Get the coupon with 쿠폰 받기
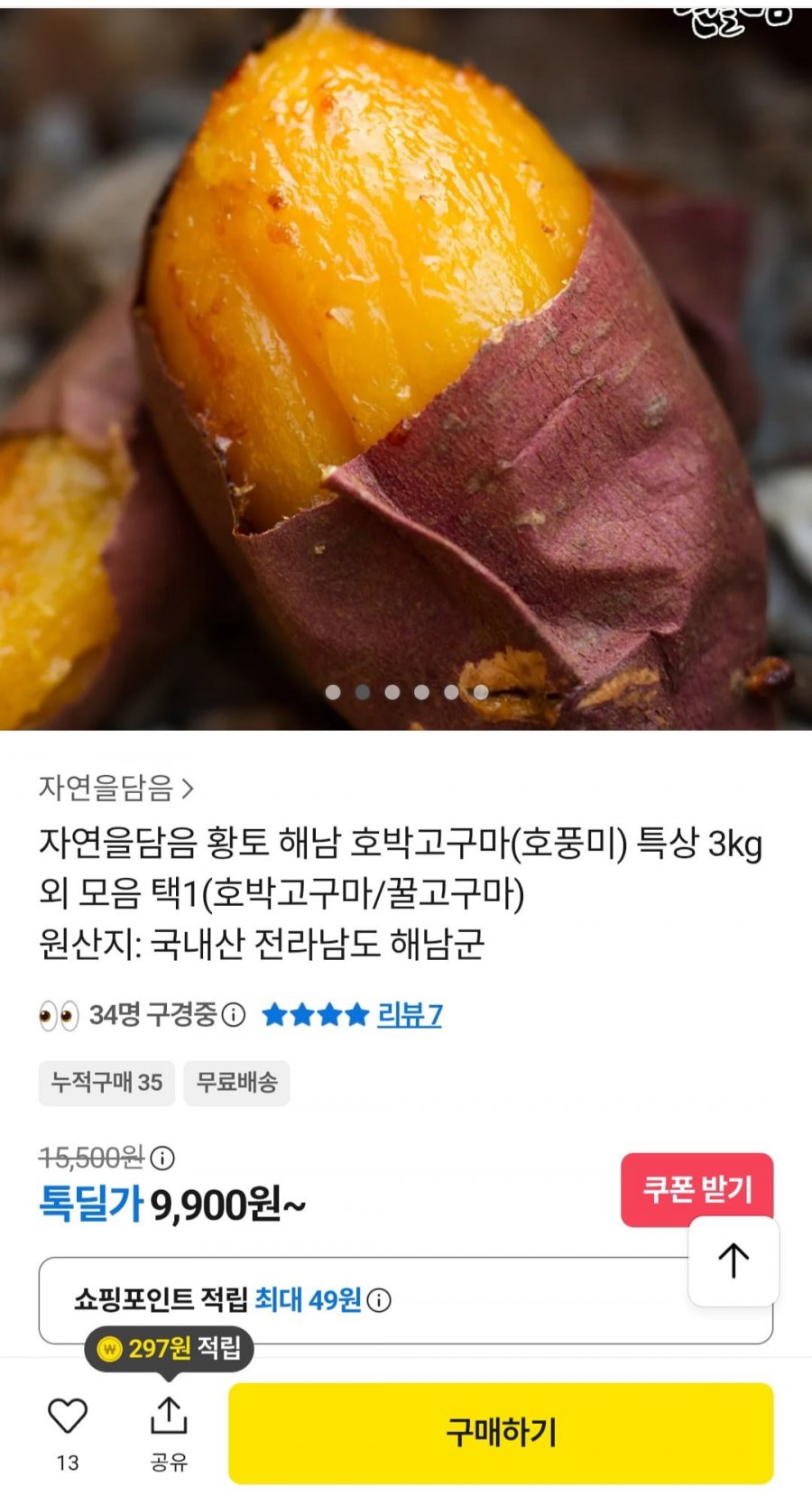Screen dimensions: 812x1505 tap(697, 1188)
